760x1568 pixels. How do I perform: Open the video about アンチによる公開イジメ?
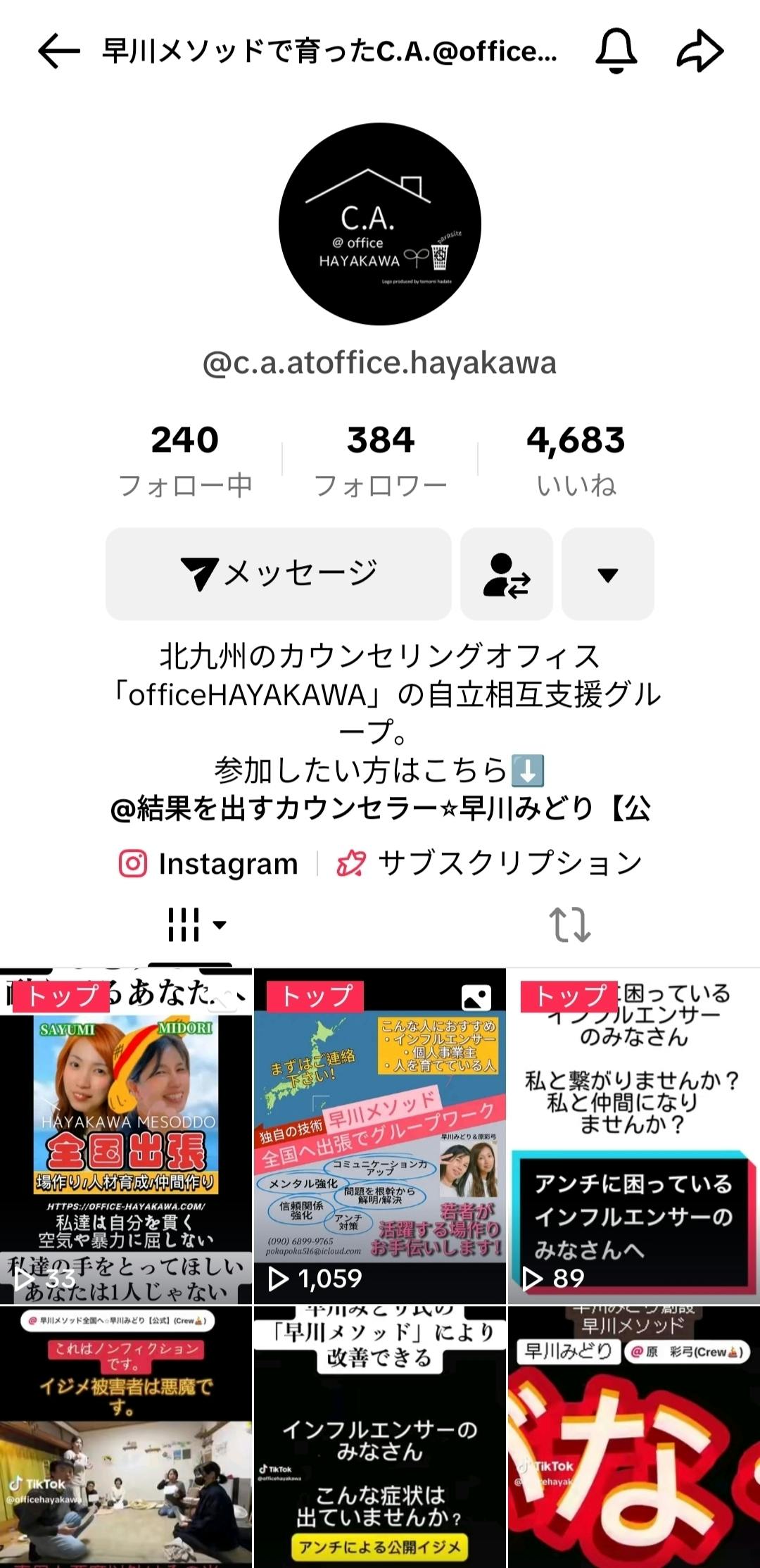[x=380, y=1437]
